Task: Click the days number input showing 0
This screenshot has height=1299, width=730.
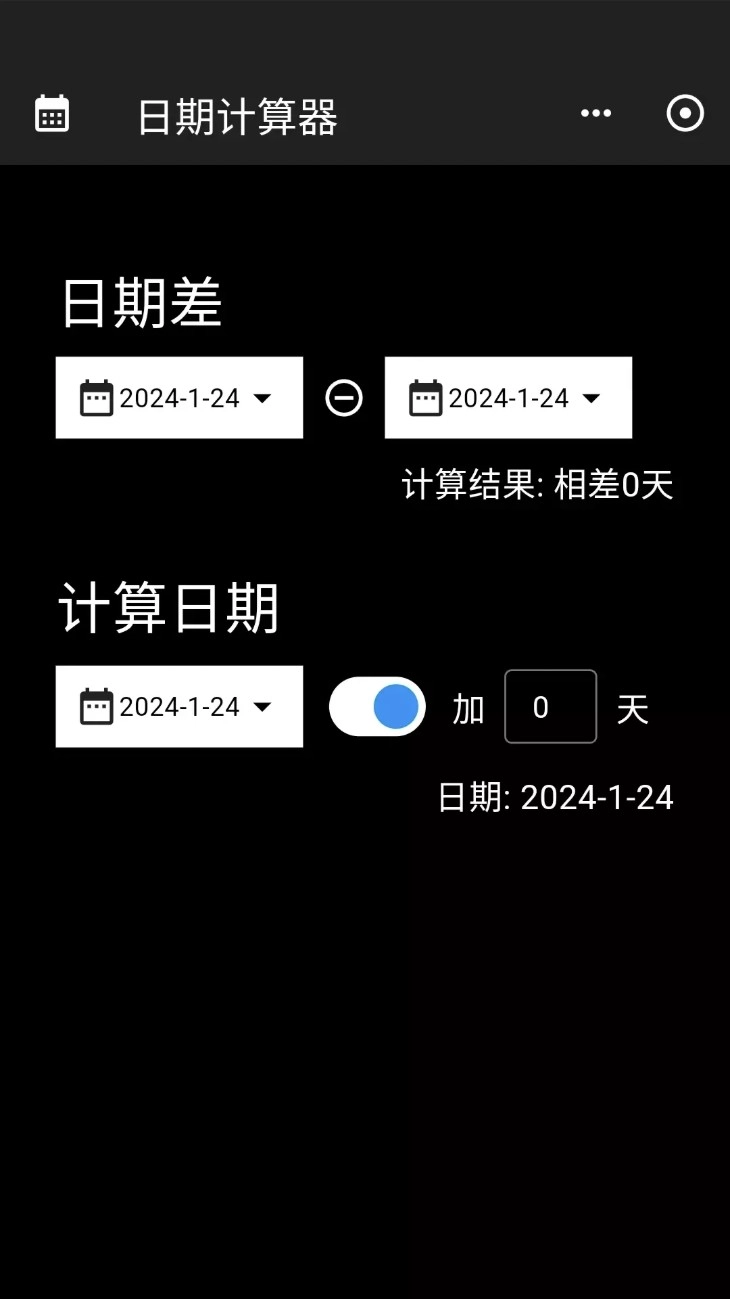Action: pyautogui.click(x=551, y=706)
